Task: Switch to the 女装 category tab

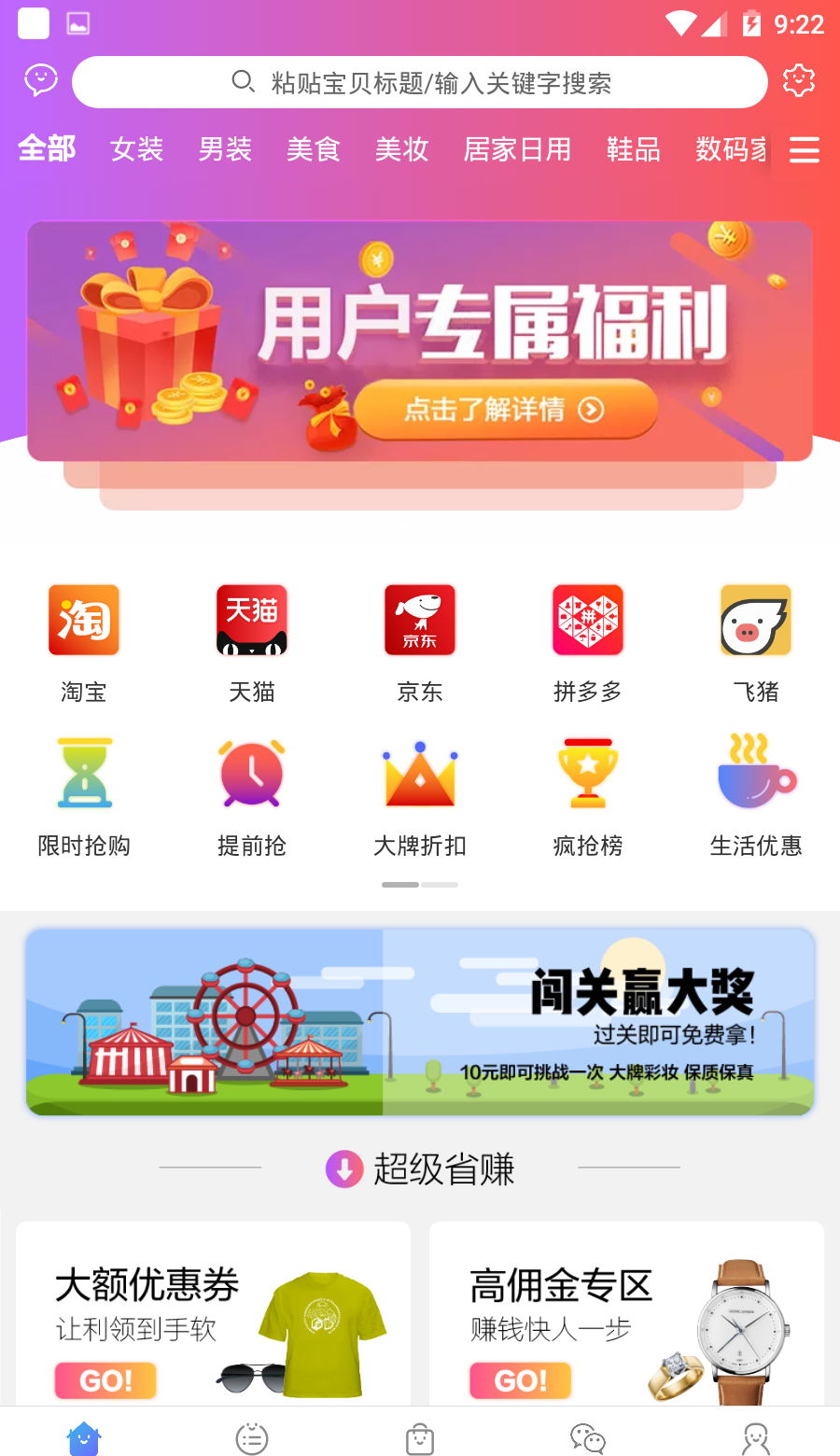Action: click(x=136, y=149)
